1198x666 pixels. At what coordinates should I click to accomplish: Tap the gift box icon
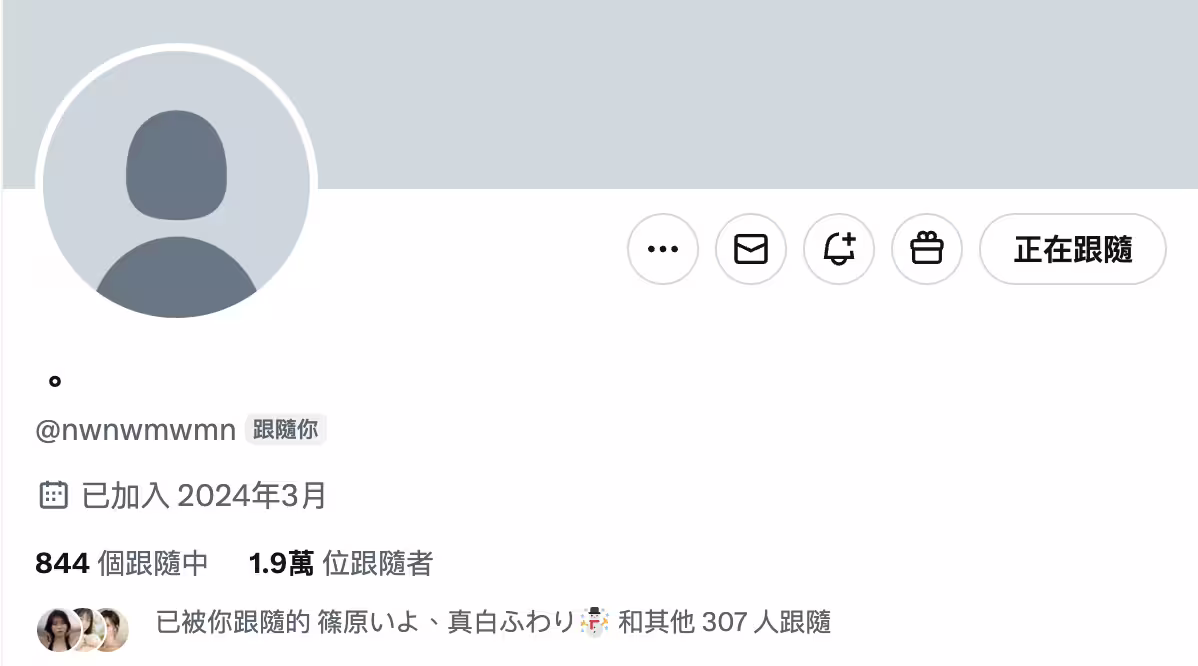point(927,249)
